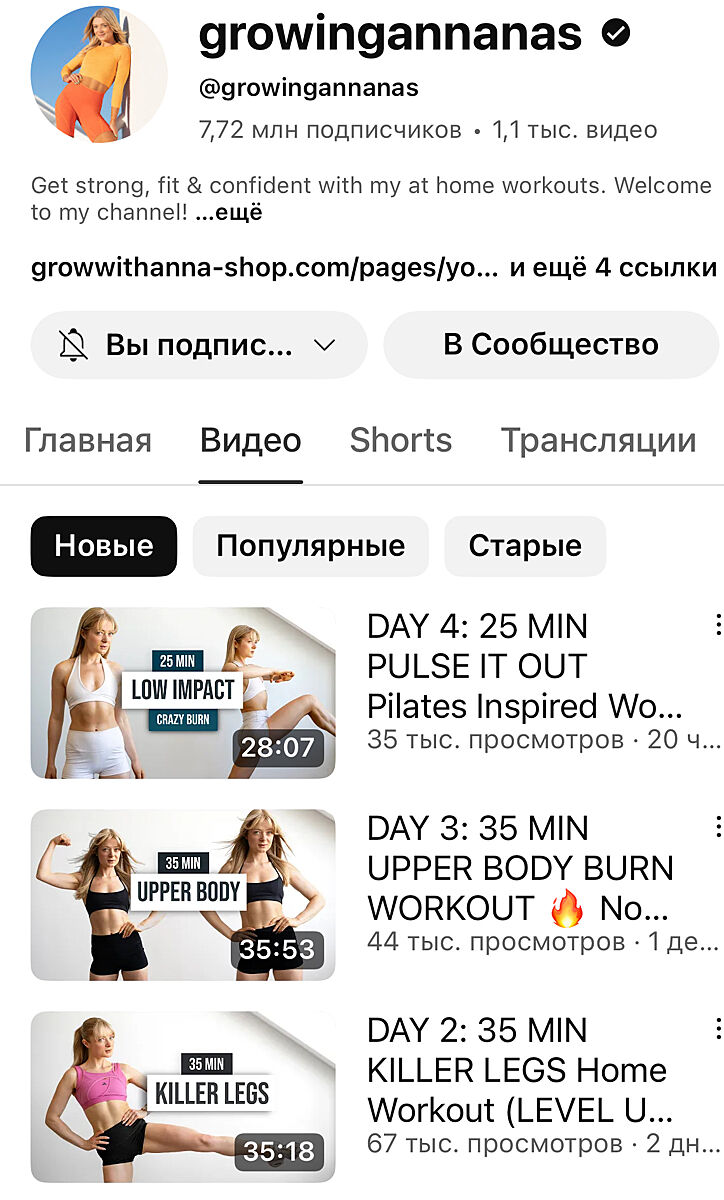Tap the "В Сообщество" button
Viewport: 724px width, 1200px height.
click(551, 345)
